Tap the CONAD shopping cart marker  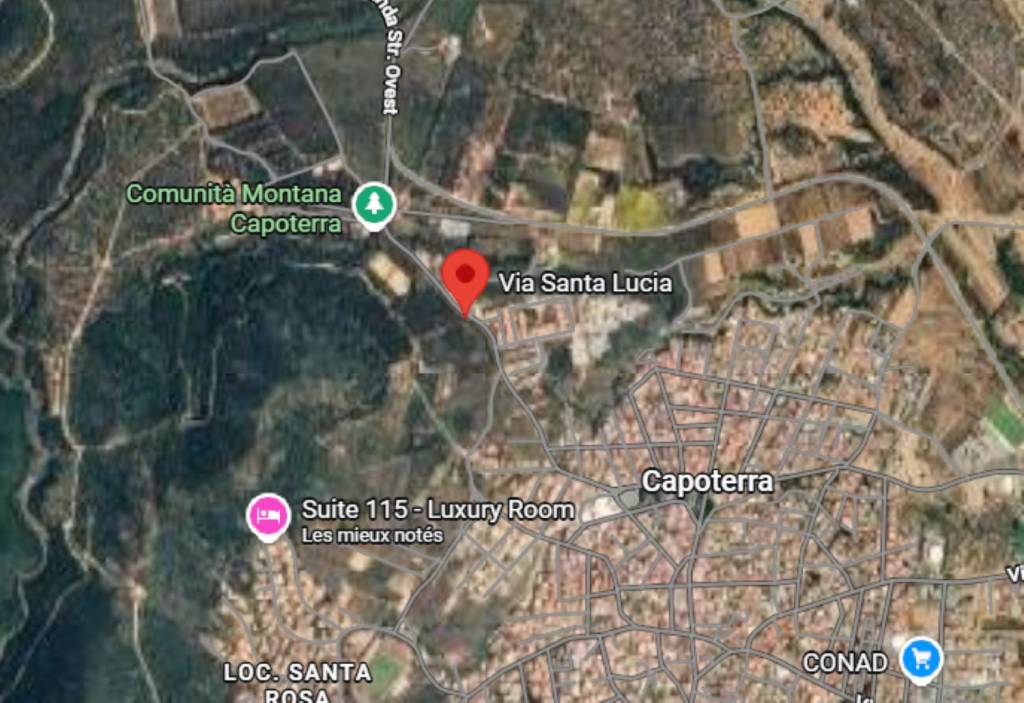(919, 659)
